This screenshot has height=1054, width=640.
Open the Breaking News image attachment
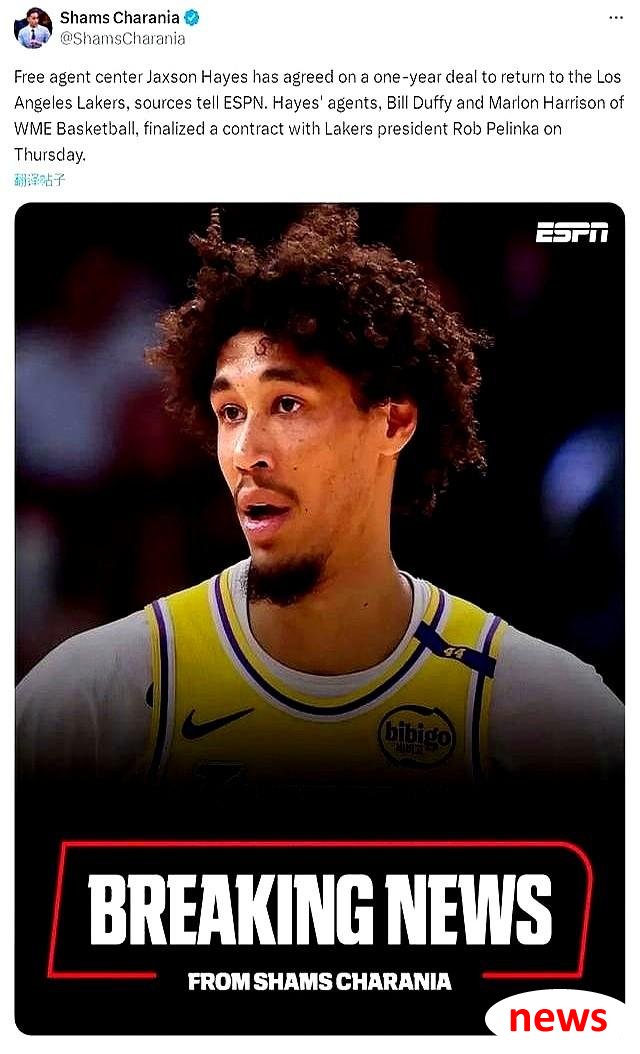pyautogui.click(x=320, y=600)
